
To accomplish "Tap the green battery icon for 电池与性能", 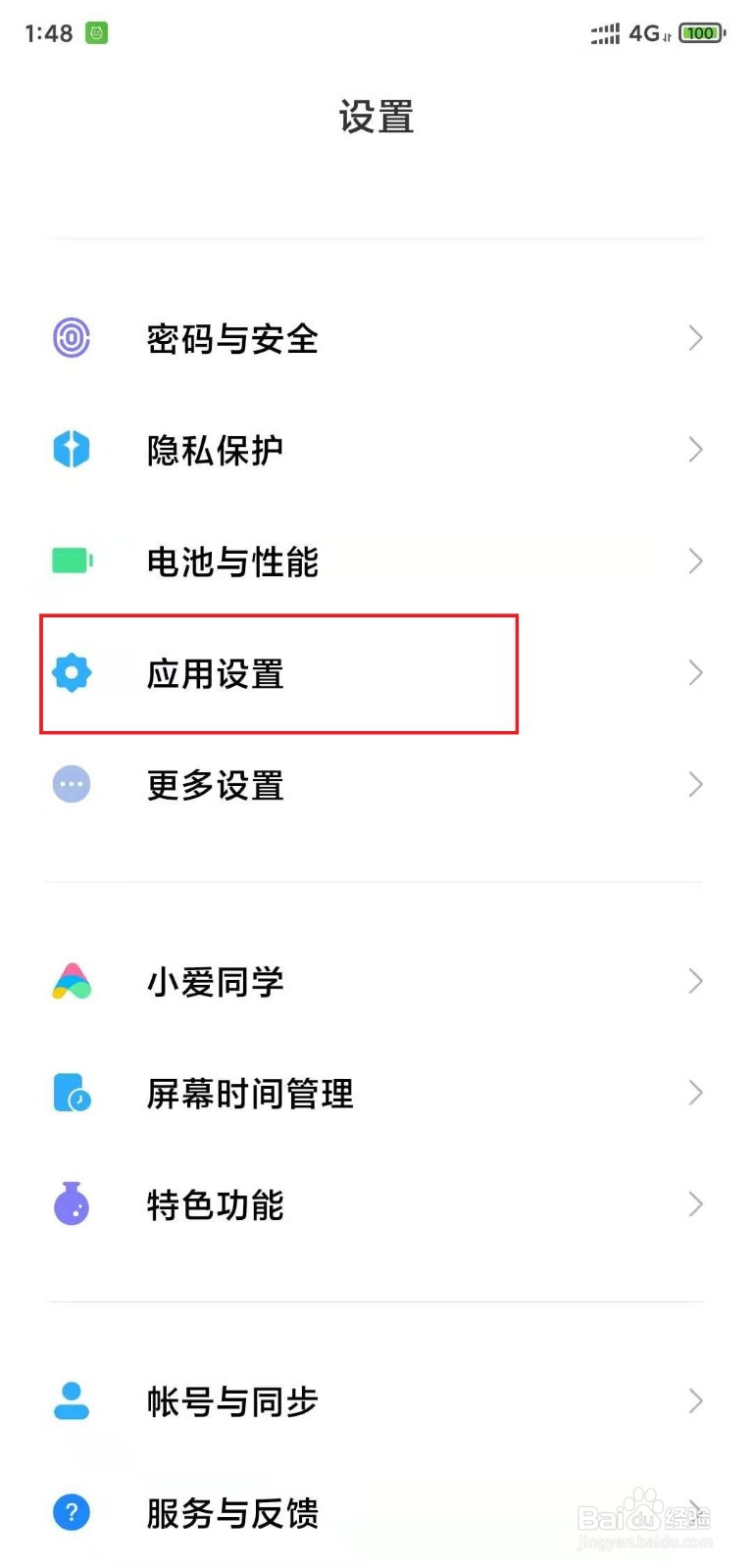I will click(x=71, y=561).
